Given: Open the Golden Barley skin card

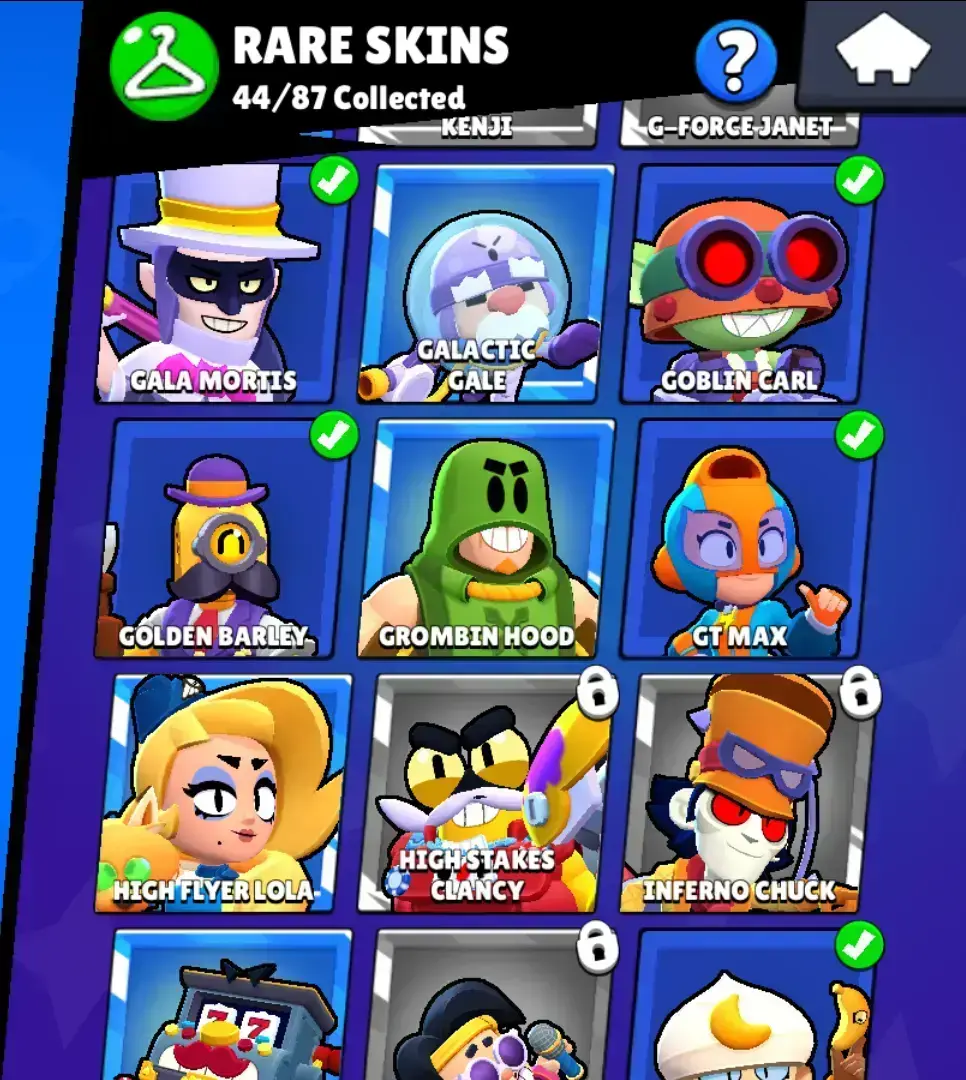Looking at the screenshot, I should 223,540.
